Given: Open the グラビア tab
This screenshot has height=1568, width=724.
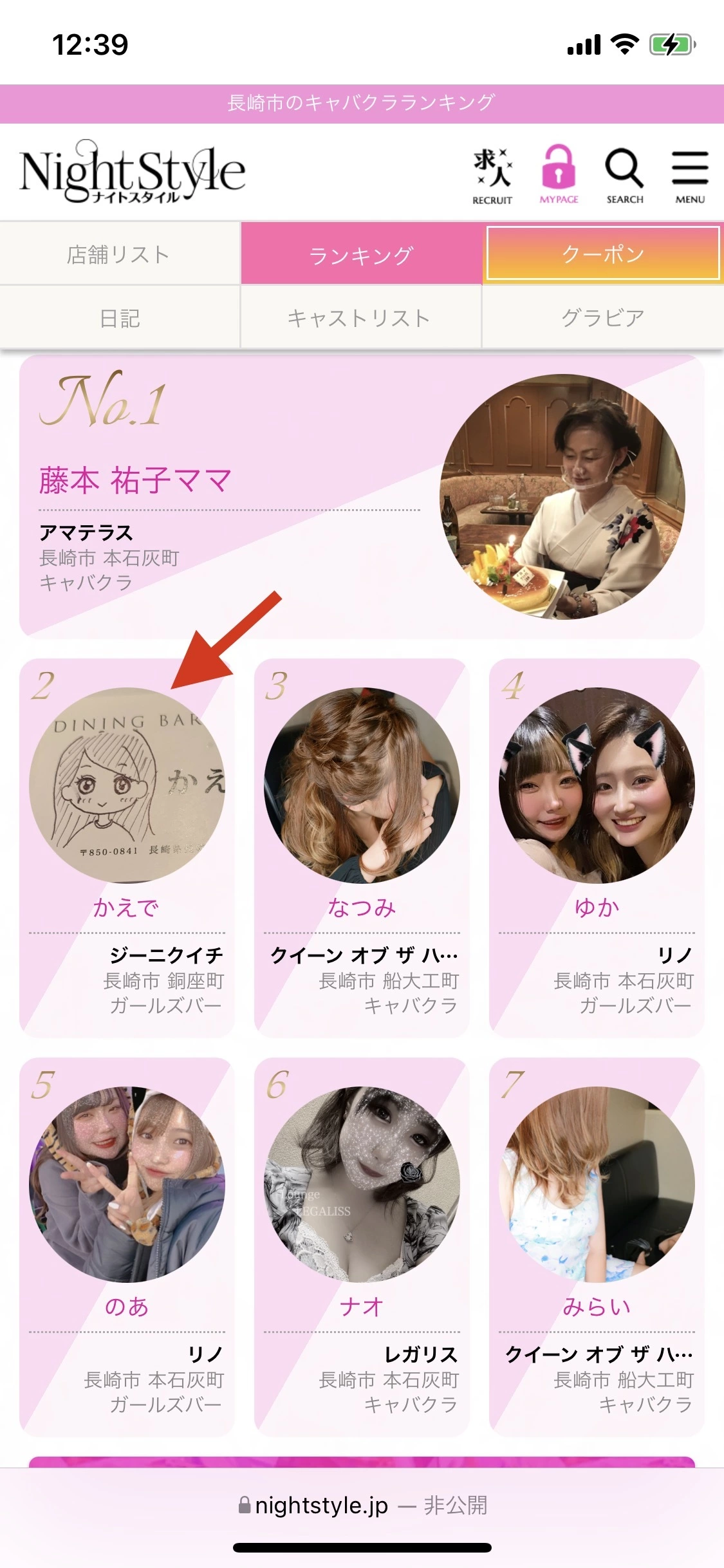Looking at the screenshot, I should [603, 318].
